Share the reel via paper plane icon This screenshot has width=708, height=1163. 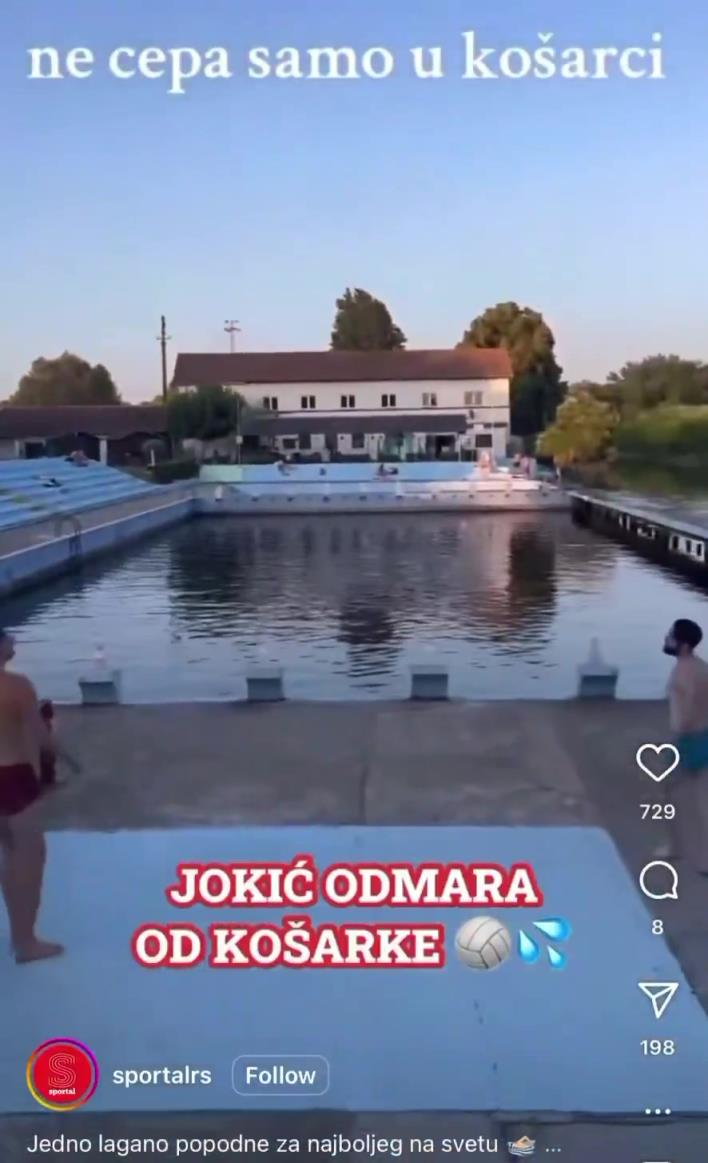658,999
